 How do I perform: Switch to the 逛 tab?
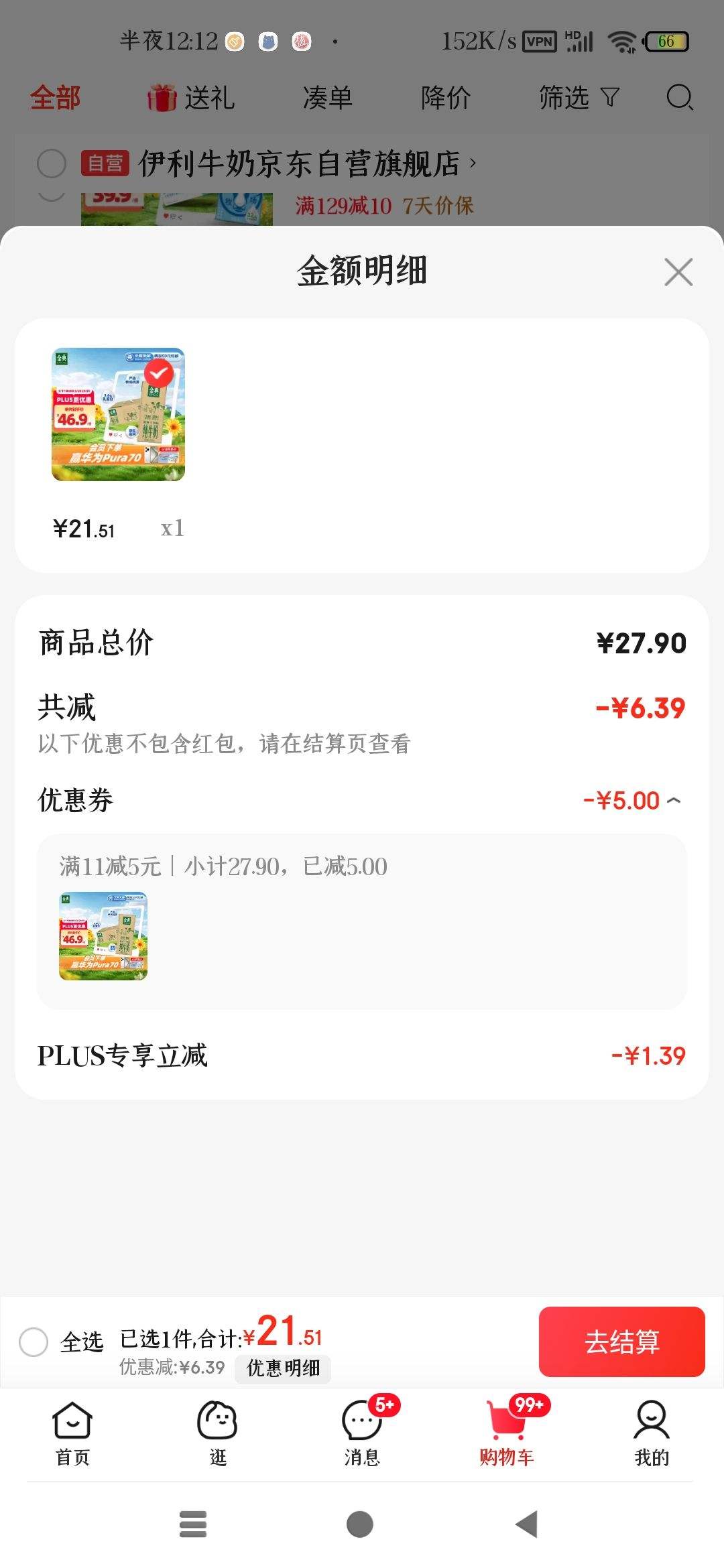[217, 1433]
